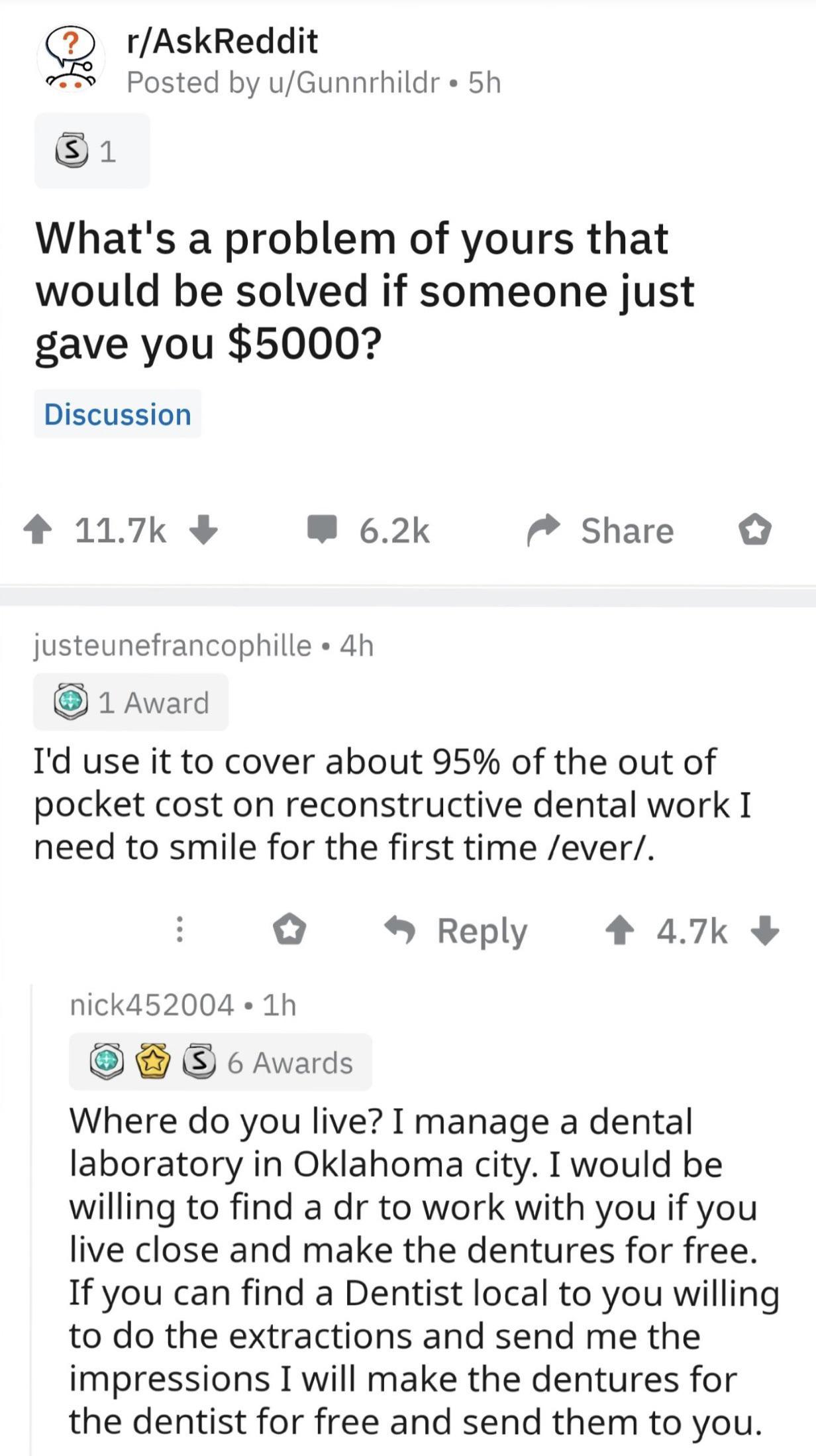Screen dimensions: 816x1456
Task: Open the r/AskReddit subreddit link
Action: tap(222, 41)
